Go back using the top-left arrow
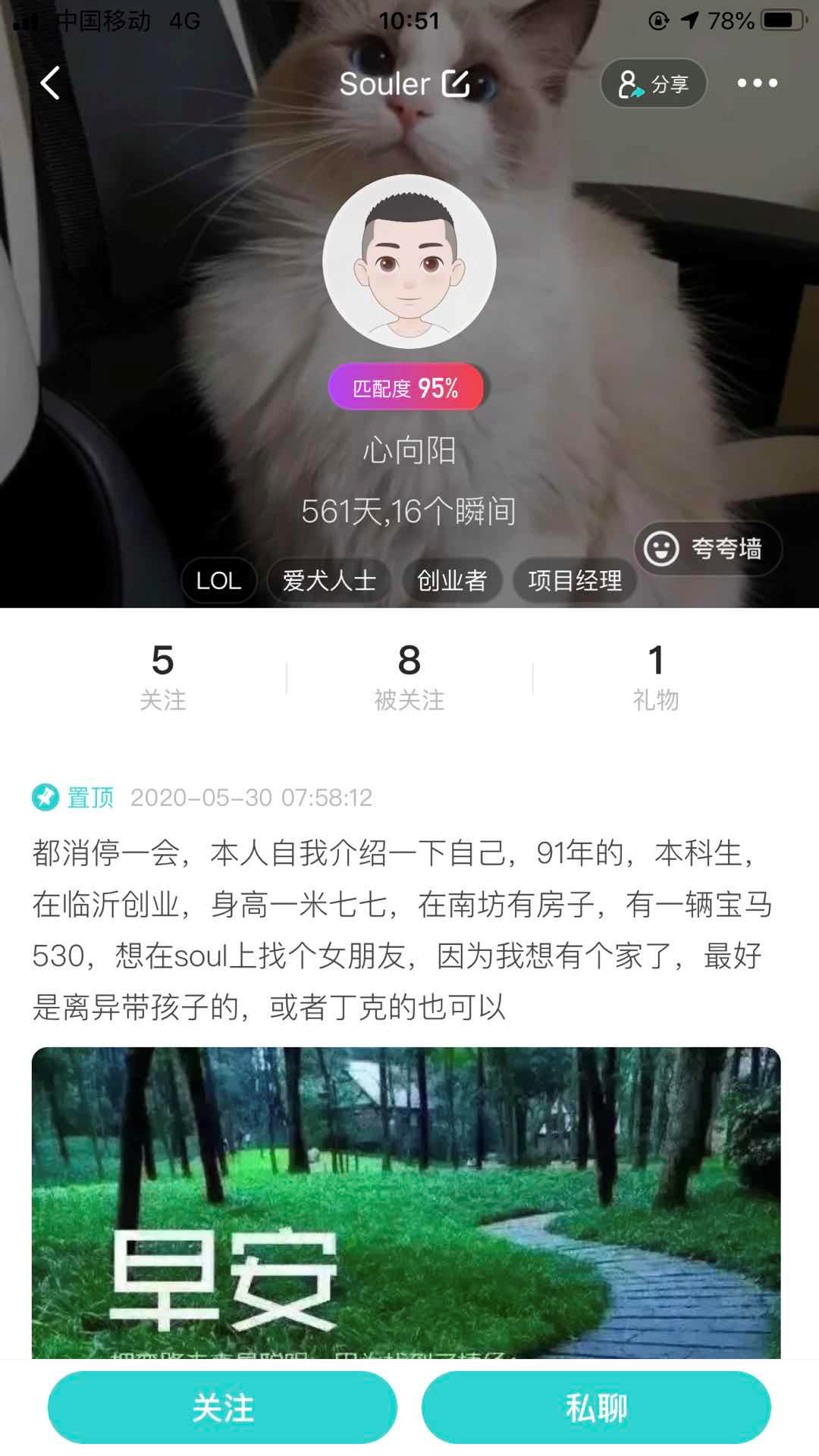 click(x=50, y=83)
